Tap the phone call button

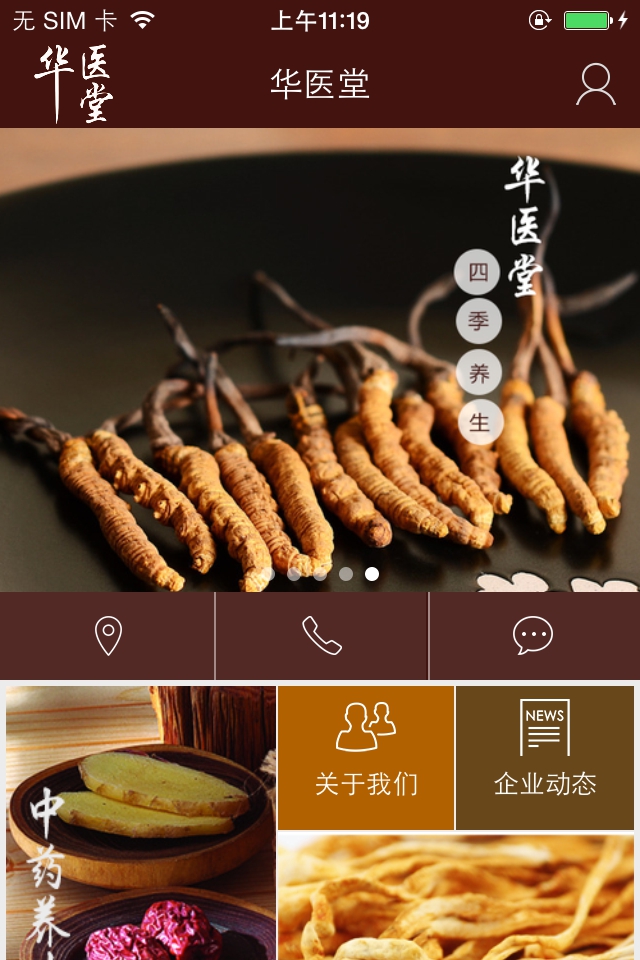point(322,636)
